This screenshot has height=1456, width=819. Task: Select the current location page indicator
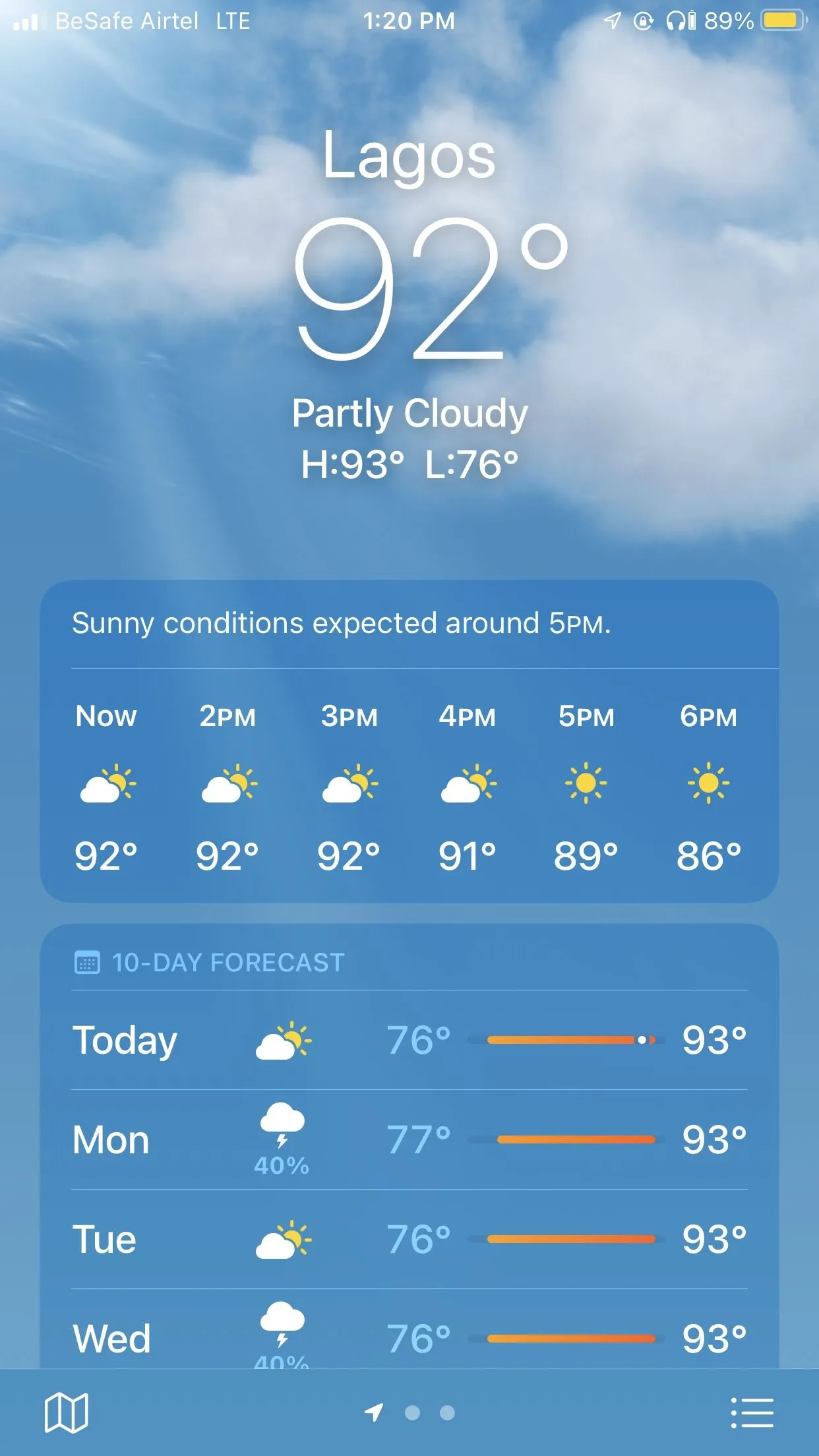(374, 1412)
